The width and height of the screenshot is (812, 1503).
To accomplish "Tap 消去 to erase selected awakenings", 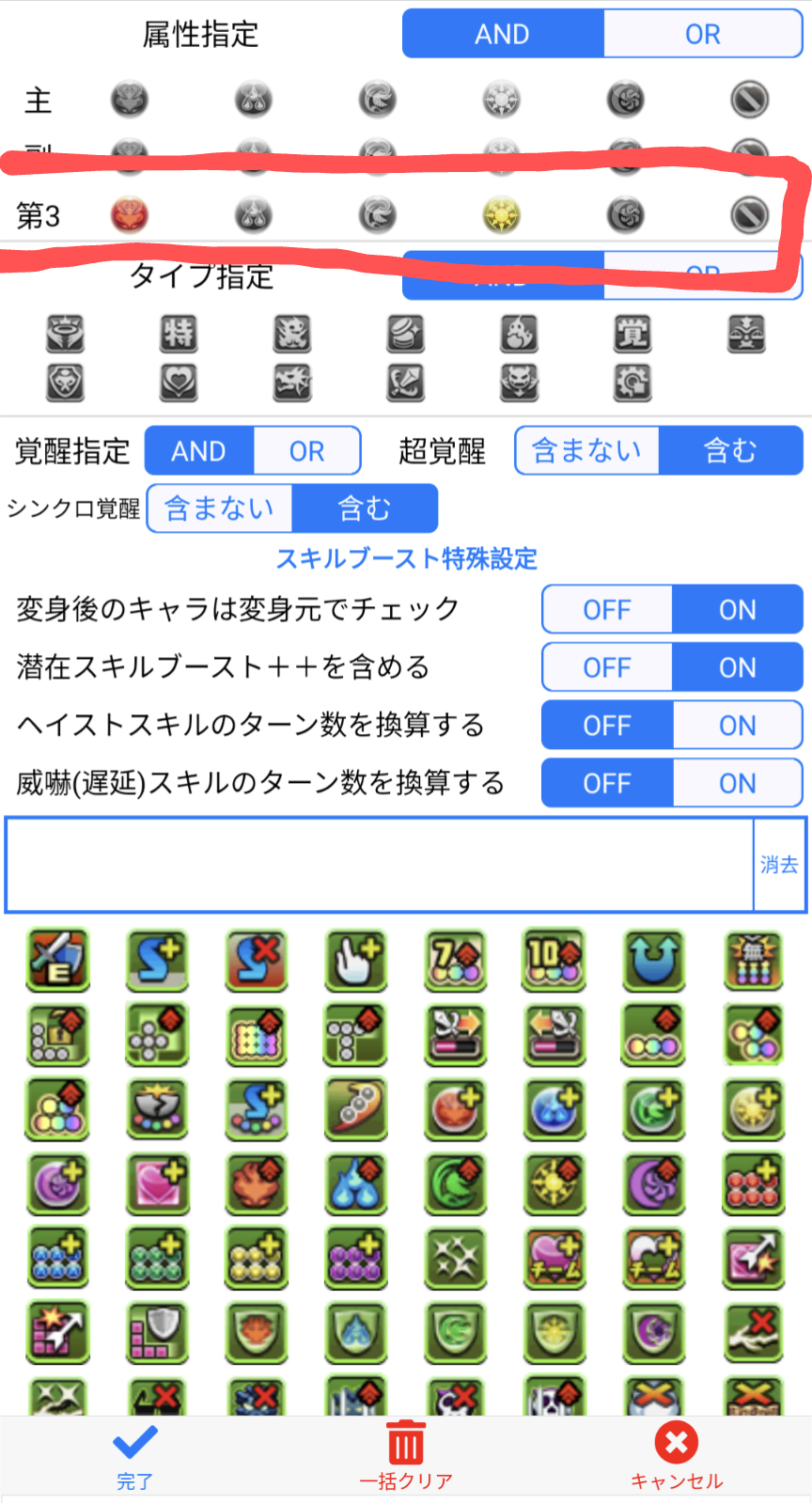I will 779,865.
